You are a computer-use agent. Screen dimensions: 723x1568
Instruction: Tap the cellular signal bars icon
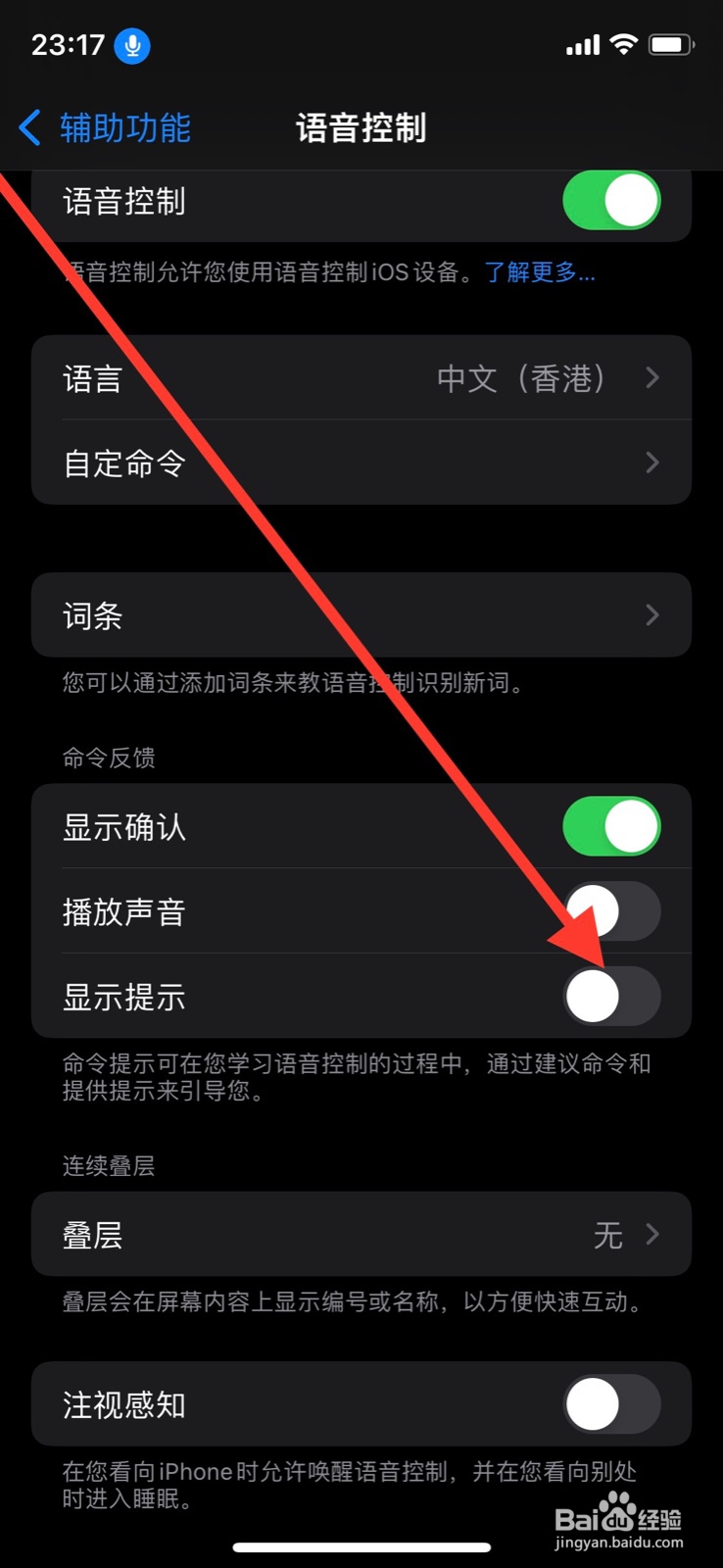pos(581,43)
